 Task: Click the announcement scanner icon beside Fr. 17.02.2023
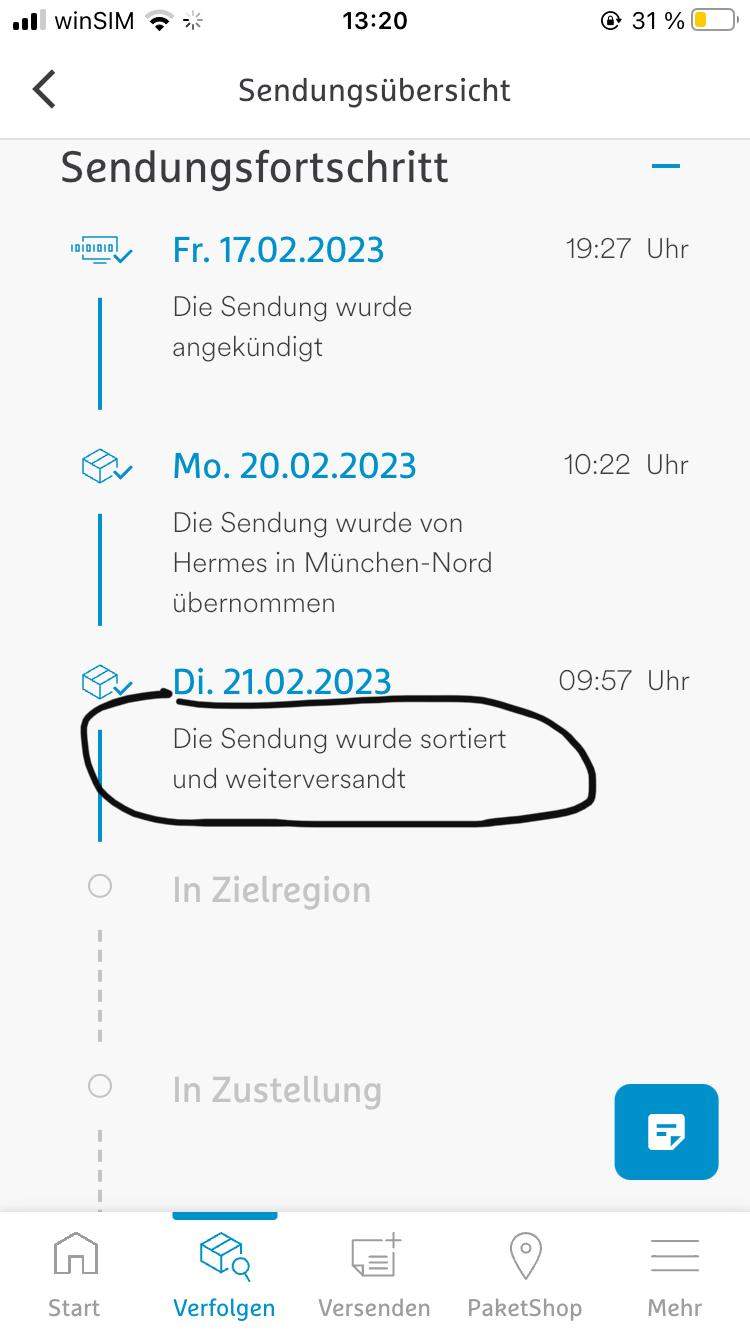99,247
